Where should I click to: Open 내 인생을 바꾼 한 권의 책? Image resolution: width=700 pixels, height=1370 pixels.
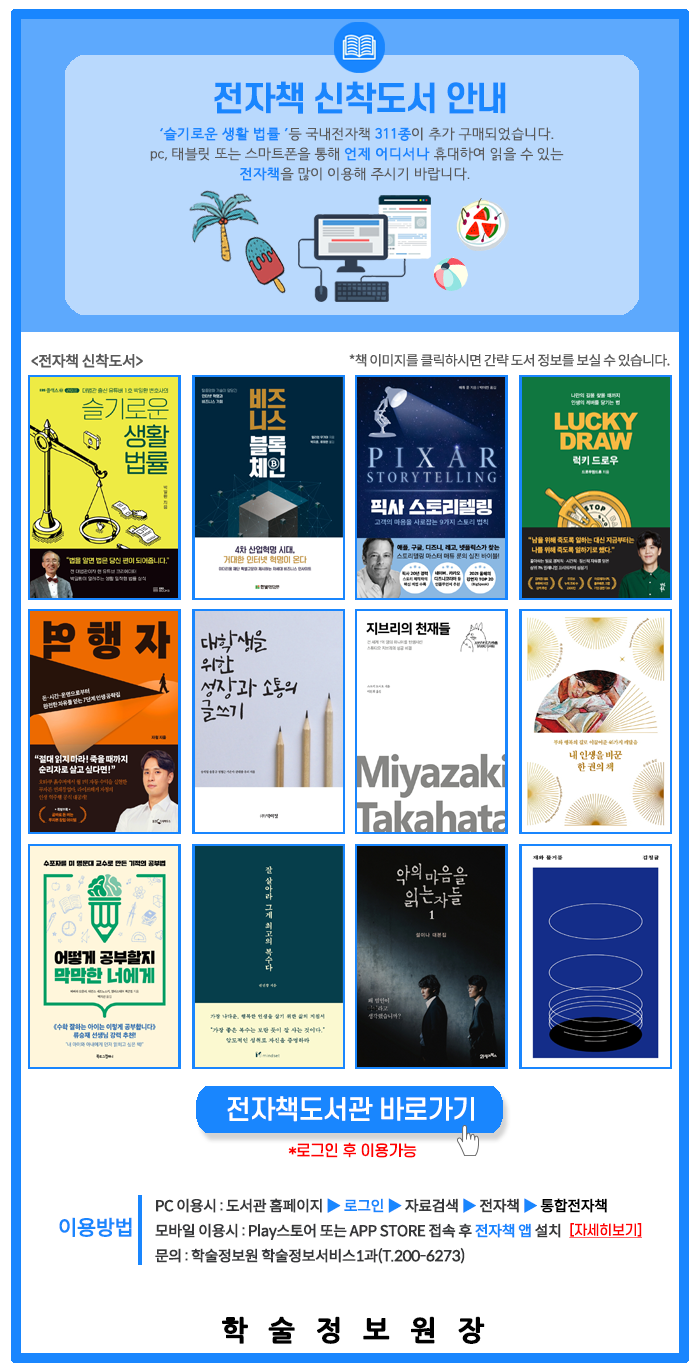[595, 722]
